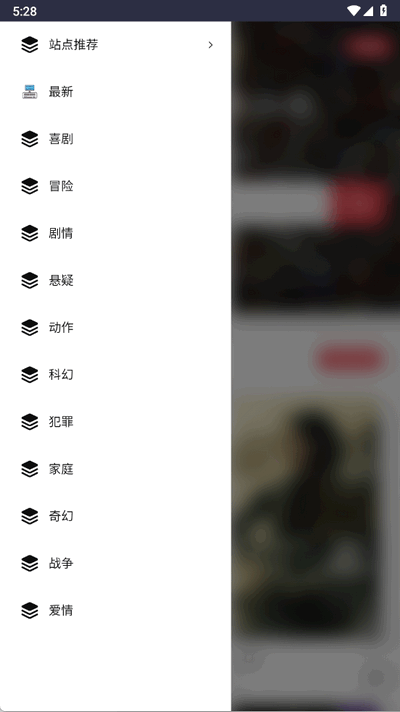View the 爱情 category
400x712 pixels.
click(115, 611)
